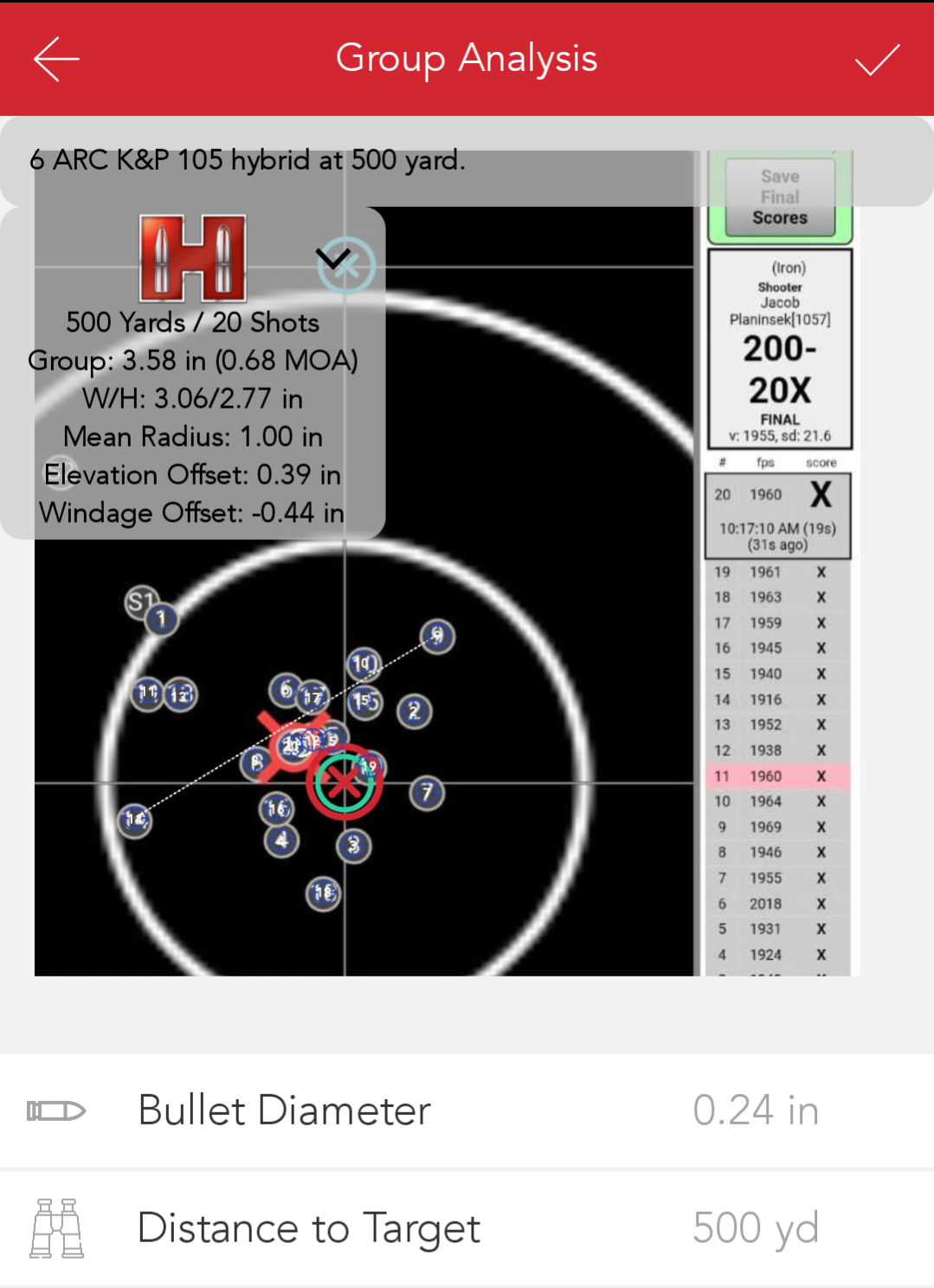934x1288 pixels.
Task: Edit the Bullet Diameter value 0.24 in
Action: (757, 1110)
